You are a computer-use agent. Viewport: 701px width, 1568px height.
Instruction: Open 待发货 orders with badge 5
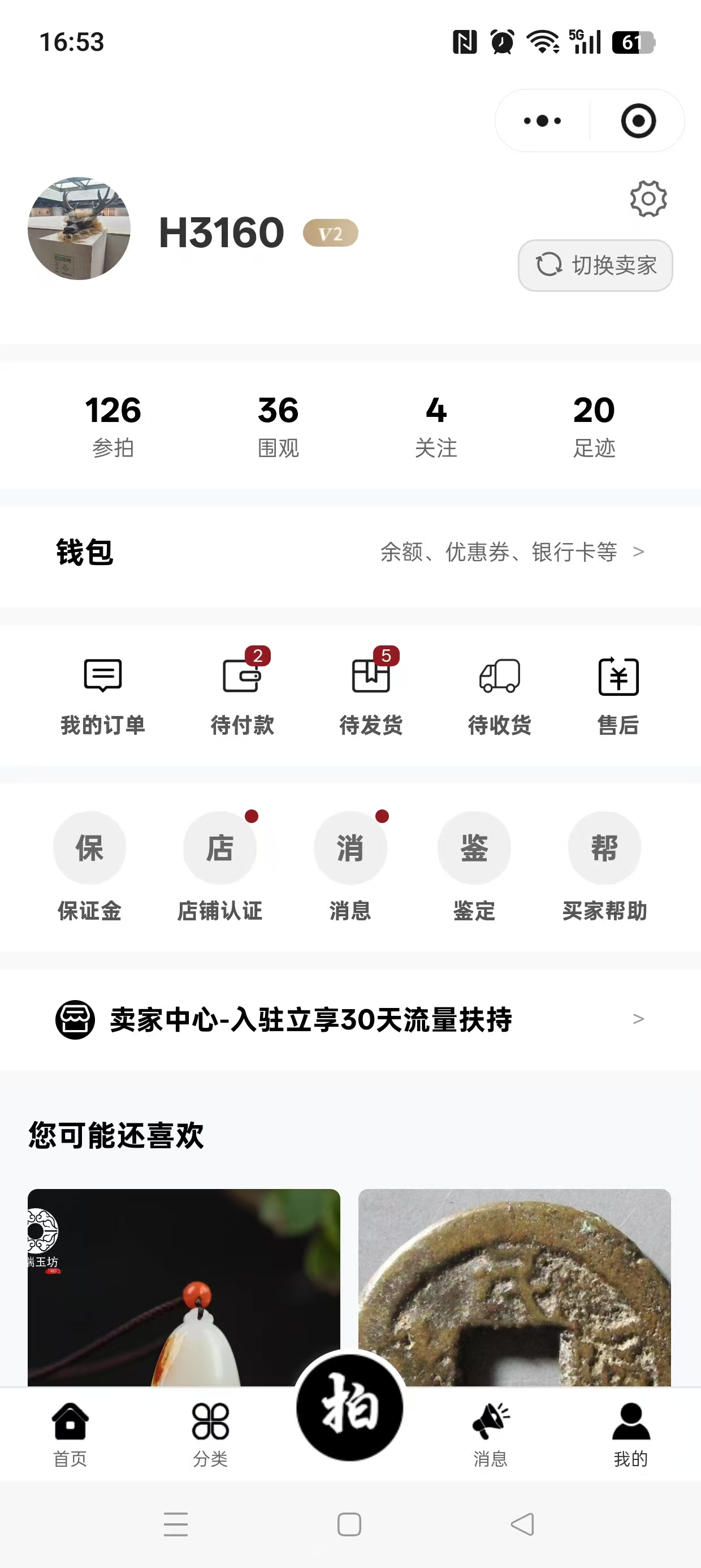pos(372,694)
